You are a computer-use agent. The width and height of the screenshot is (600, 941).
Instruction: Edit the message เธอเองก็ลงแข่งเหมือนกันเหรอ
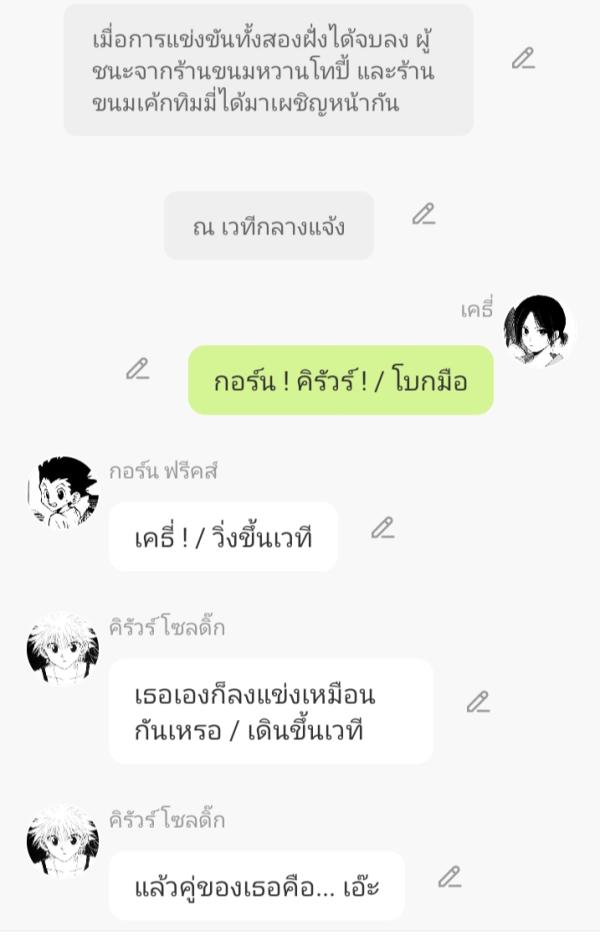(x=478, y=702)
